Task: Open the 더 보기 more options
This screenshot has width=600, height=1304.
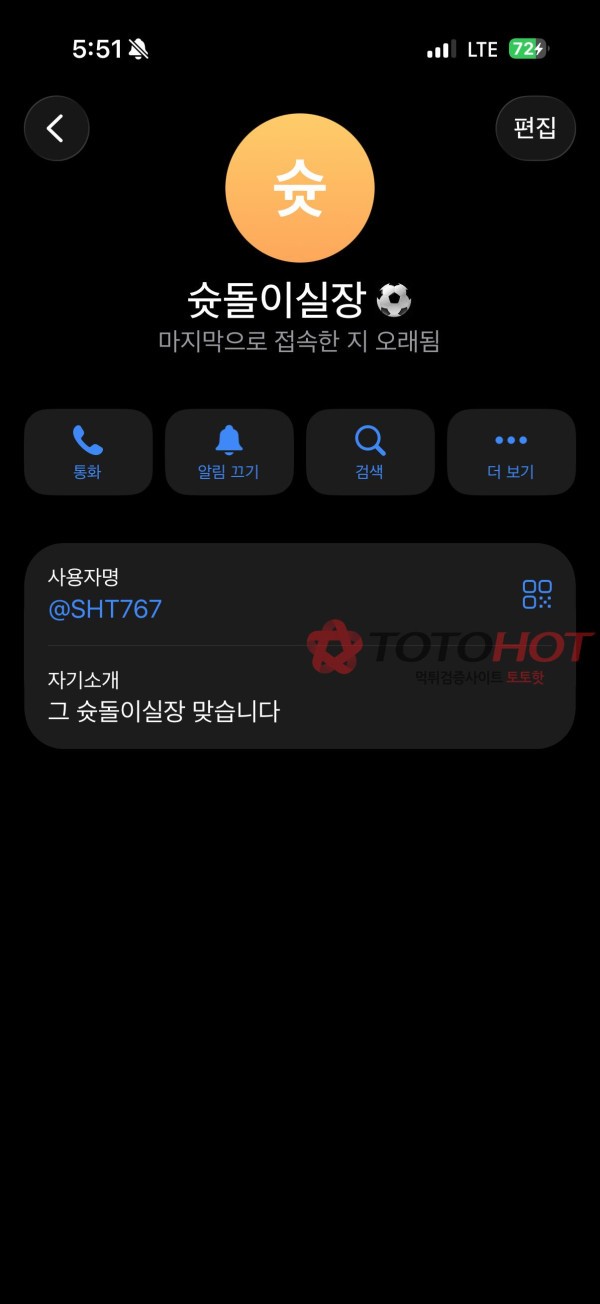Action: pyautogui.click(x=511, y=452)
